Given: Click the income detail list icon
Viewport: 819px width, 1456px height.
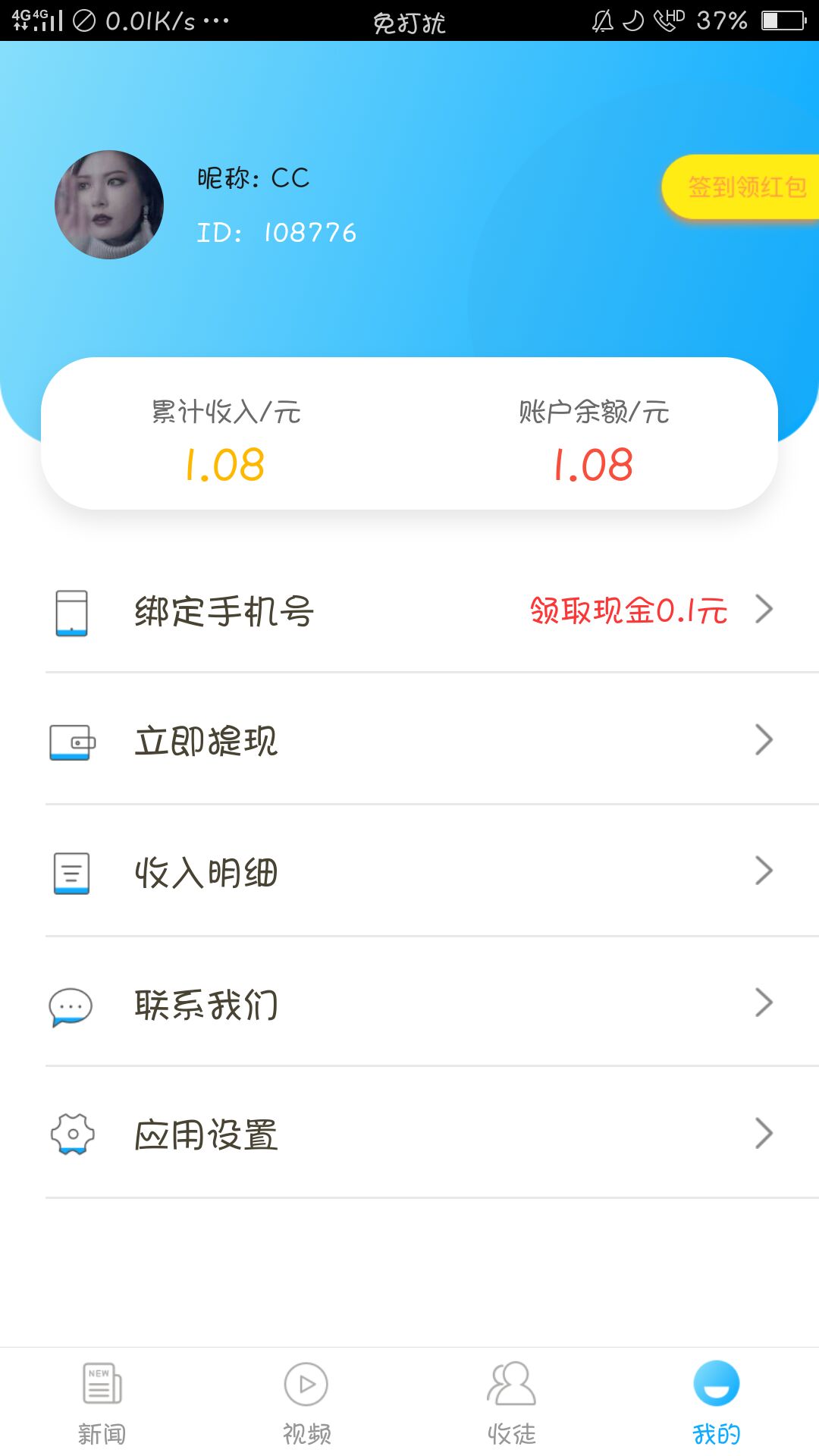Looking at the screenshot, I should point(72,872).
